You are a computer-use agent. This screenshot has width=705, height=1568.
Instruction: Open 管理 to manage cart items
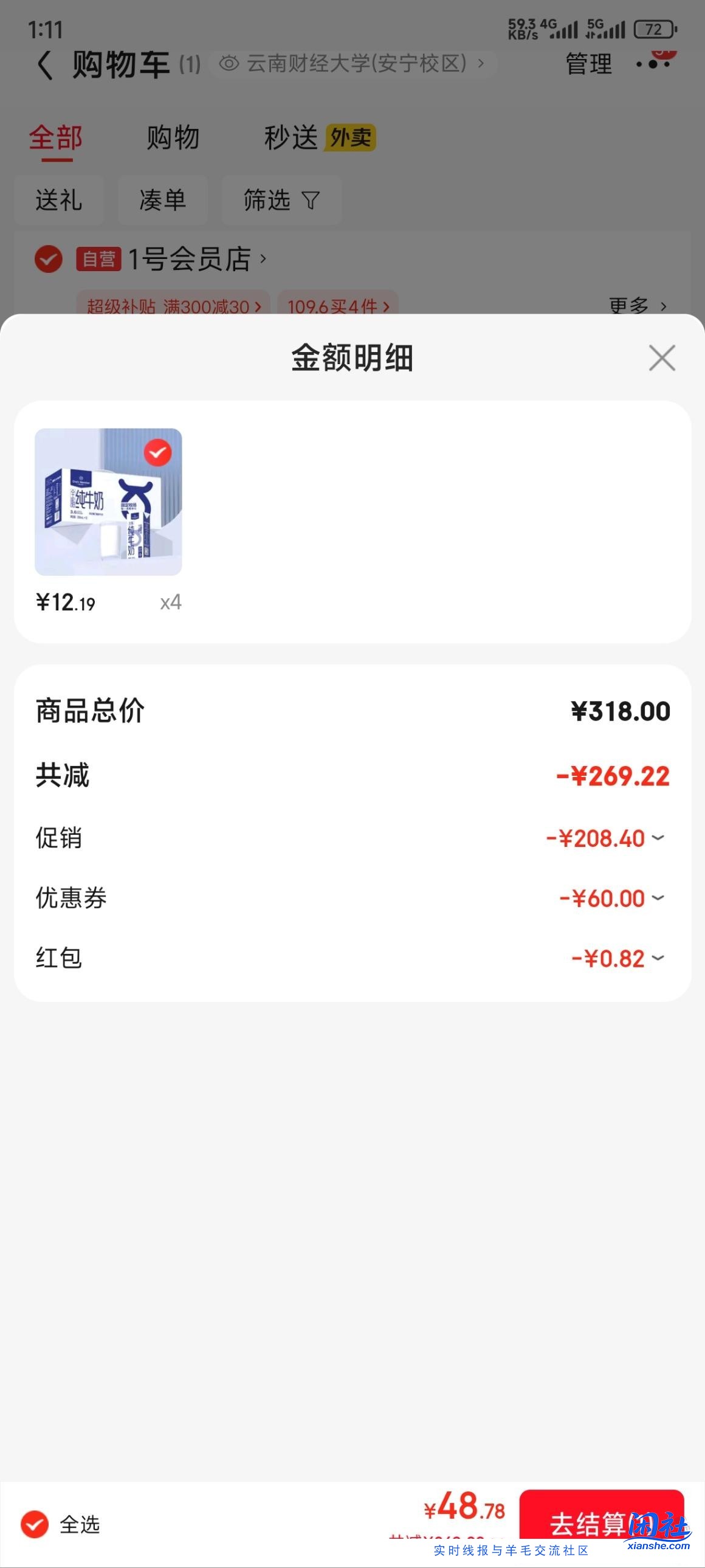[588, 64]
